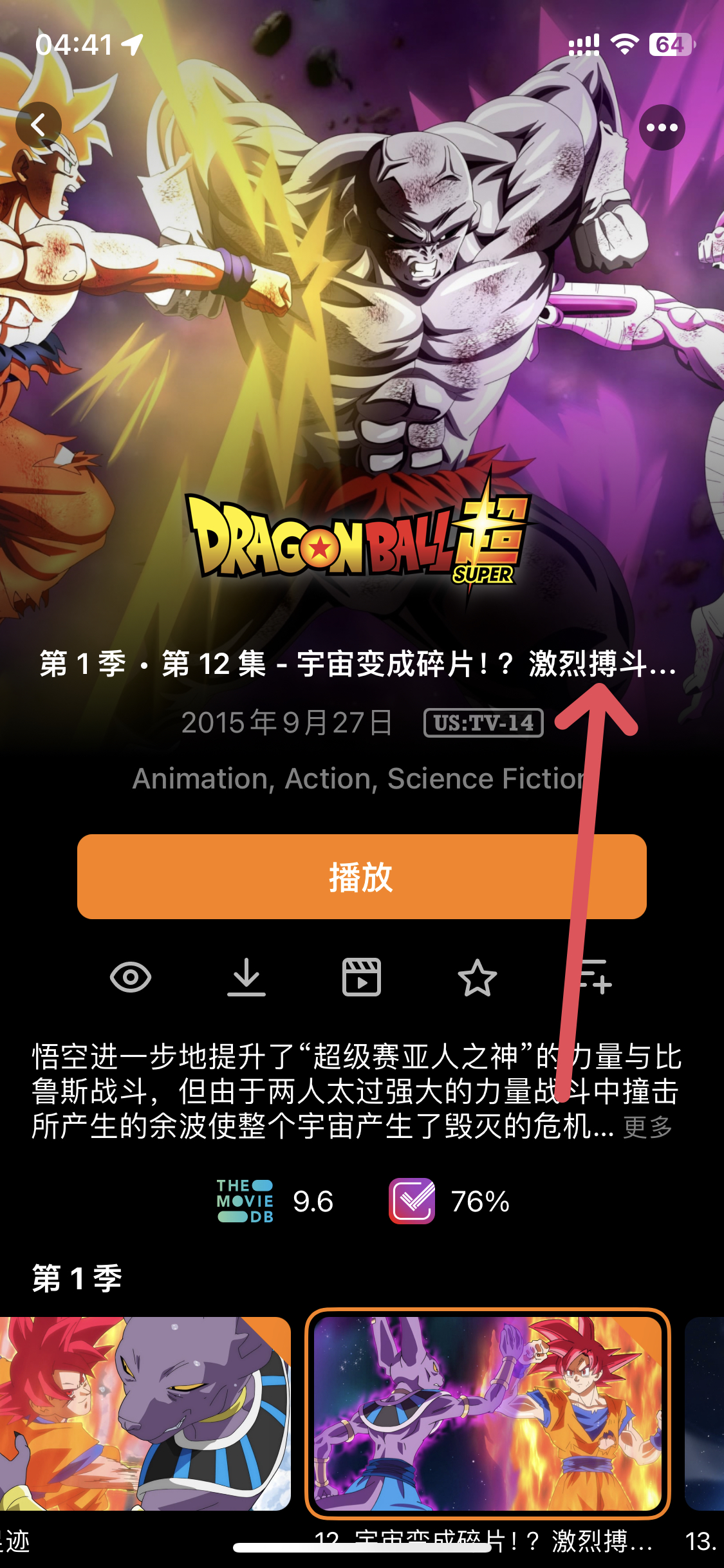Open the highlighted episode 12 thumbnail
Viewport: 724px width, 1568px height.
(x=488, y=1413)
